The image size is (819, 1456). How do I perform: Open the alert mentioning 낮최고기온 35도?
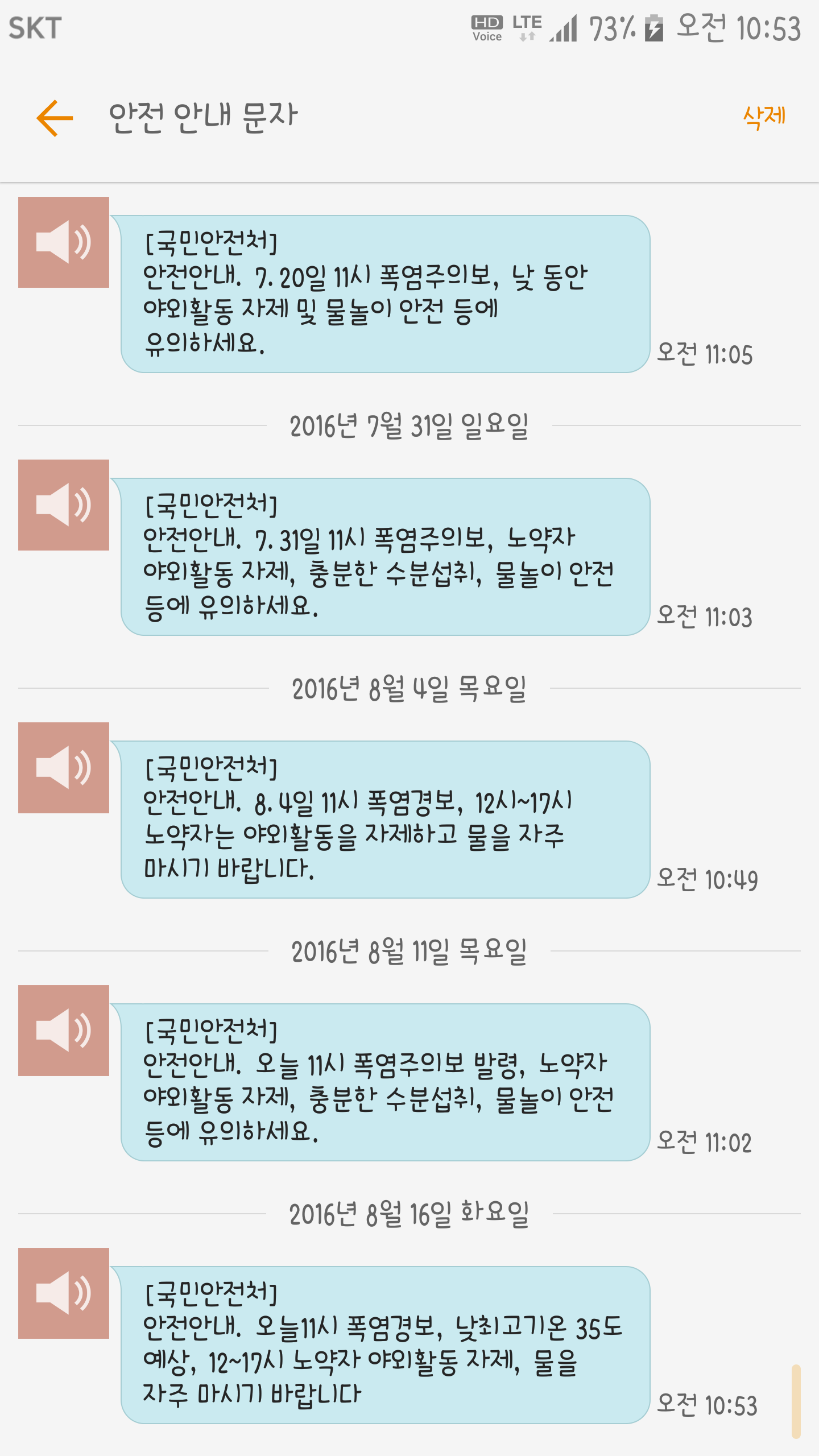click(x=384, y=1345)
